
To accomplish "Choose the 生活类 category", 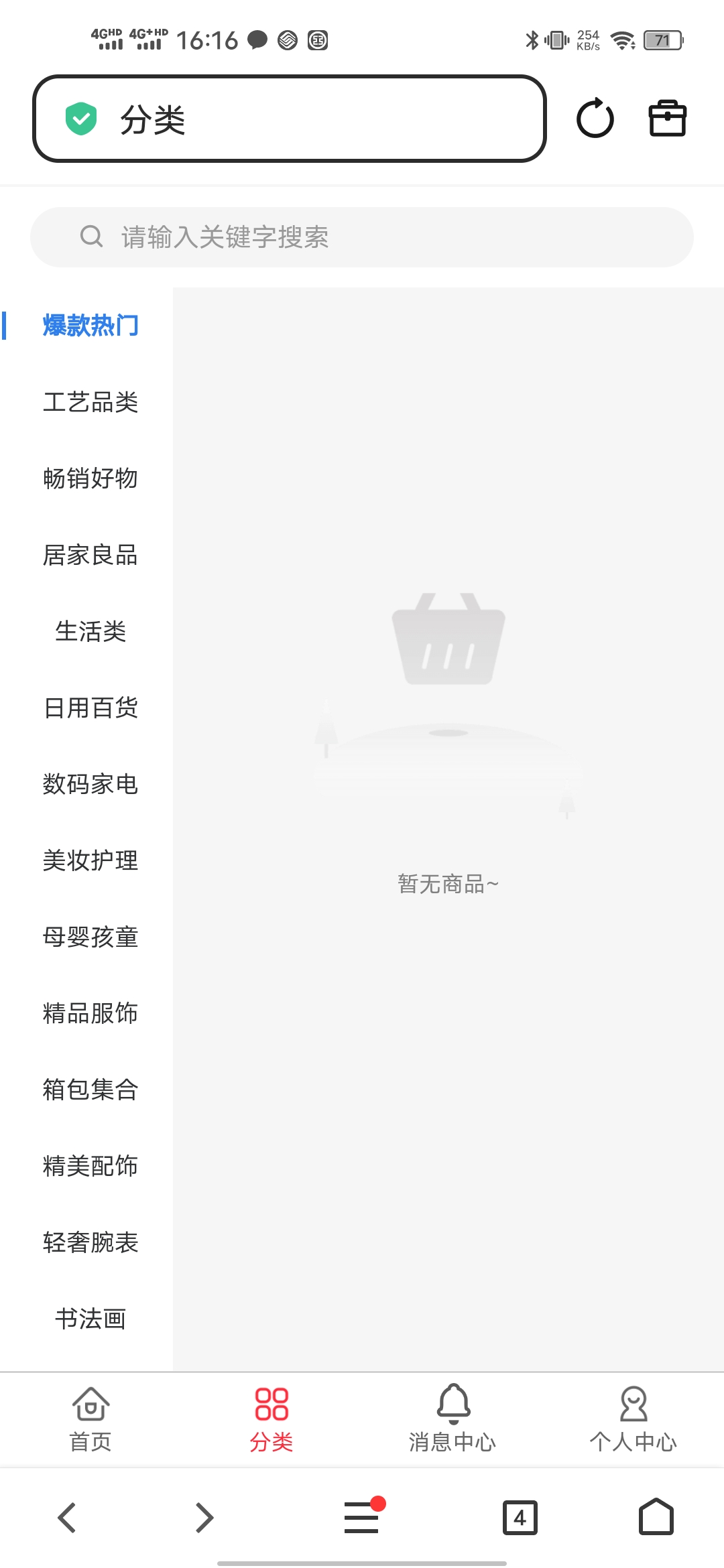I will pyautogui.click(x=90, y=631).
